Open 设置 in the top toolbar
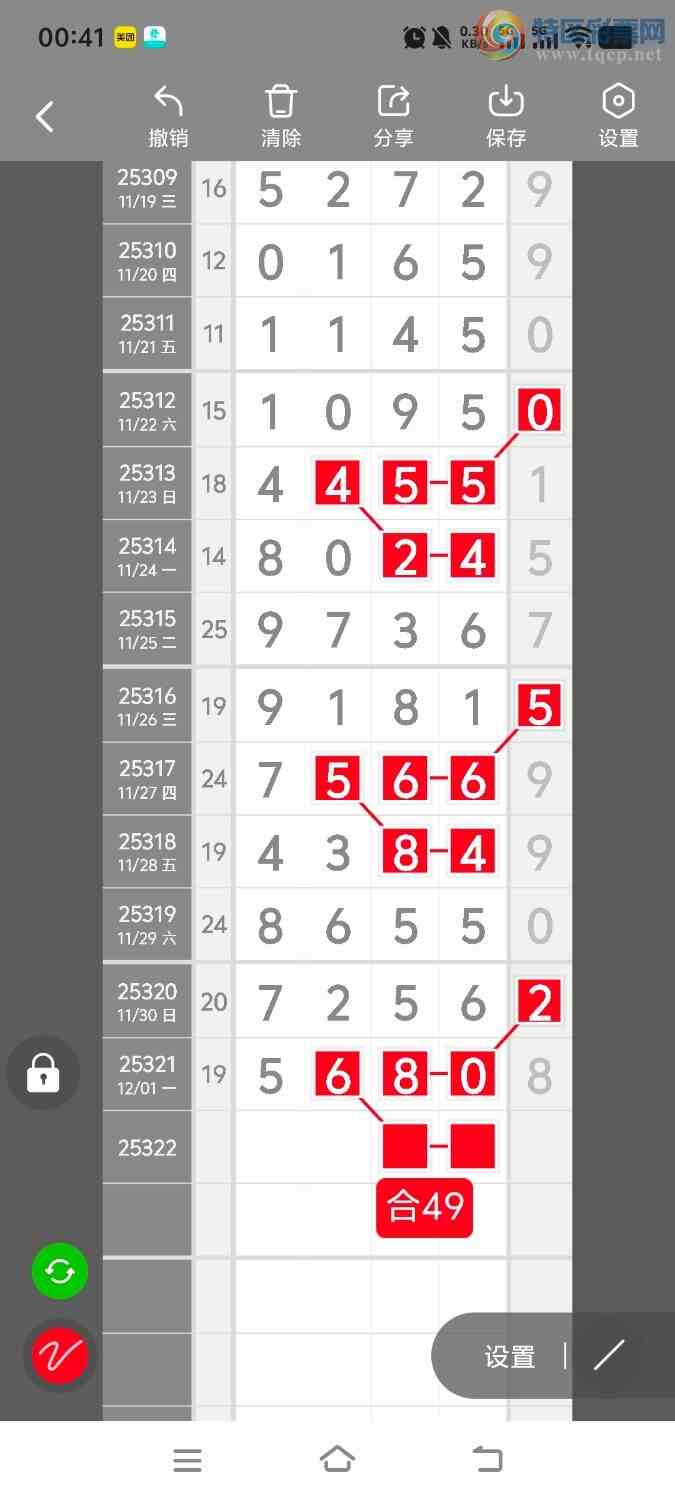Image resolution: width=675 pixels, height=1500 pixels. pos(618,117)
